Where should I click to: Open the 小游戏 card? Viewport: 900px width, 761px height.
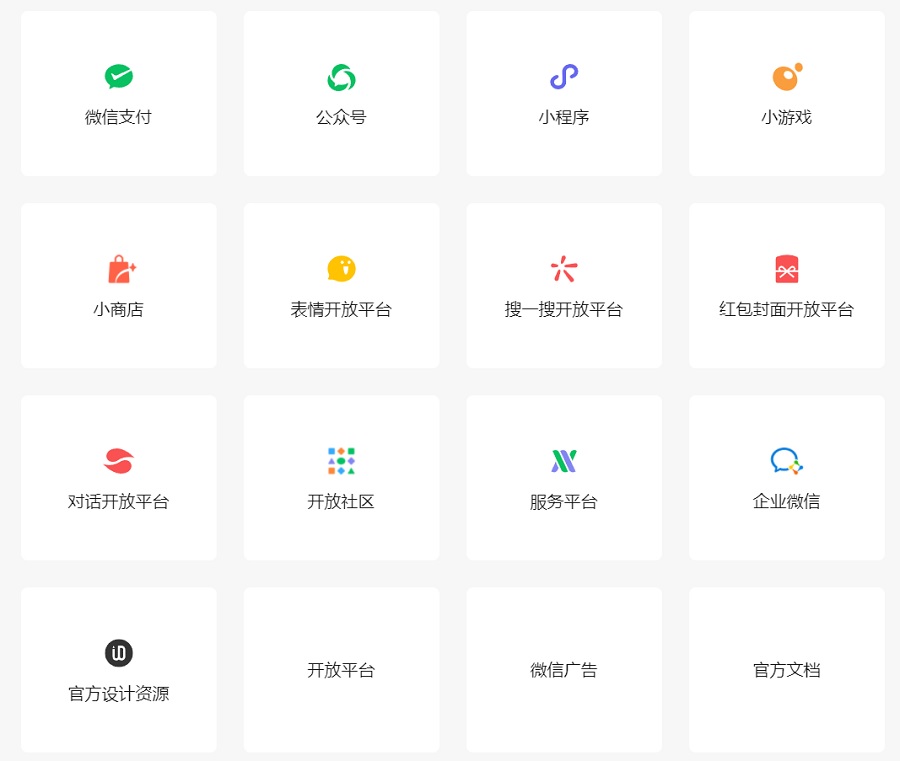(x=786, y=95)
